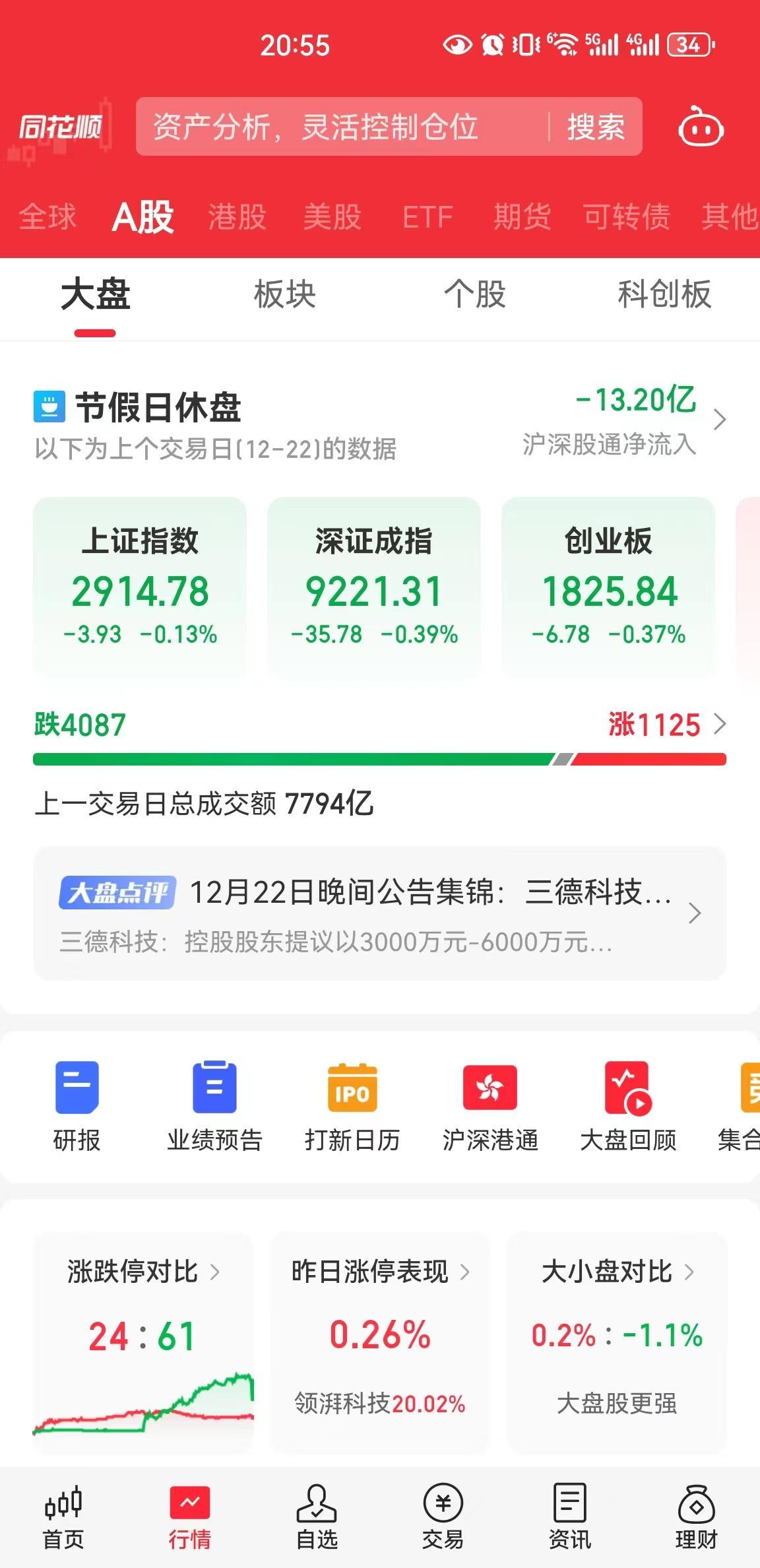
Task: Open the 上证指数 index card
Action: (x=140, y=586)
